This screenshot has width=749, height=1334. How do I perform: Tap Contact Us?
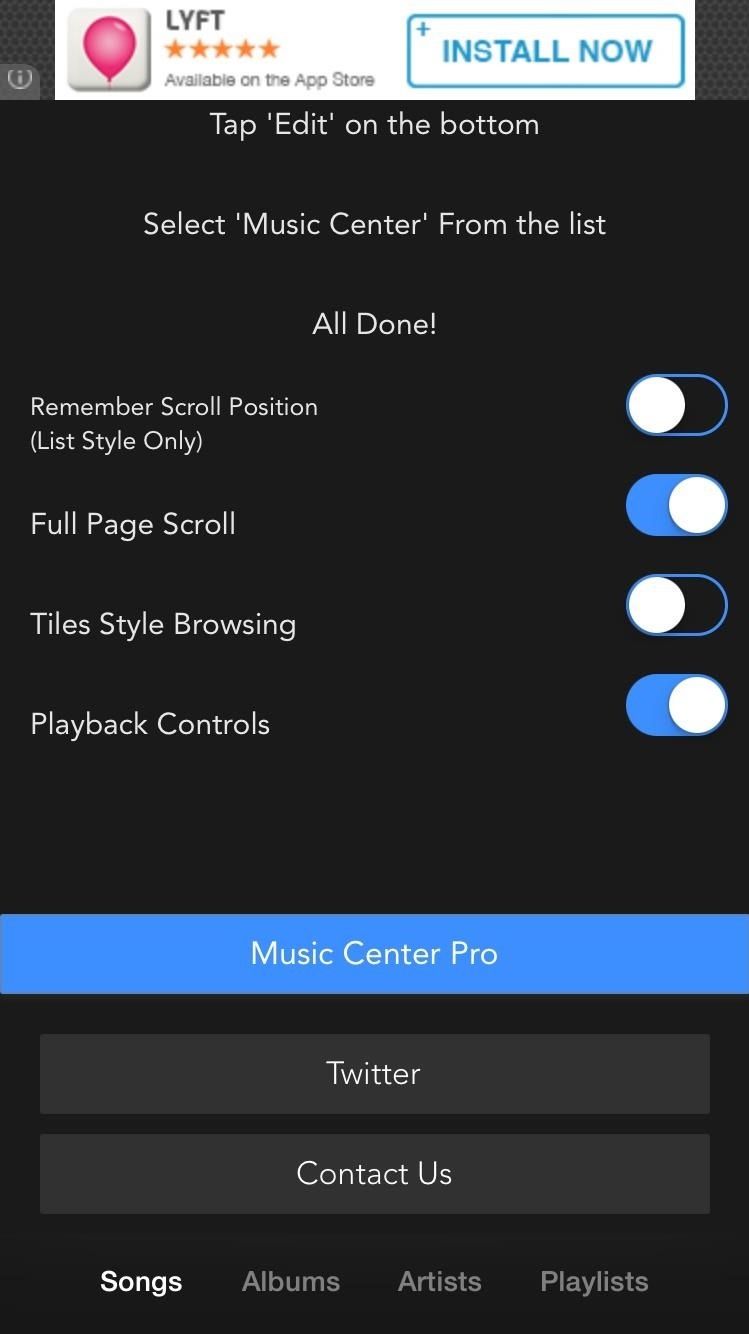374,1173
